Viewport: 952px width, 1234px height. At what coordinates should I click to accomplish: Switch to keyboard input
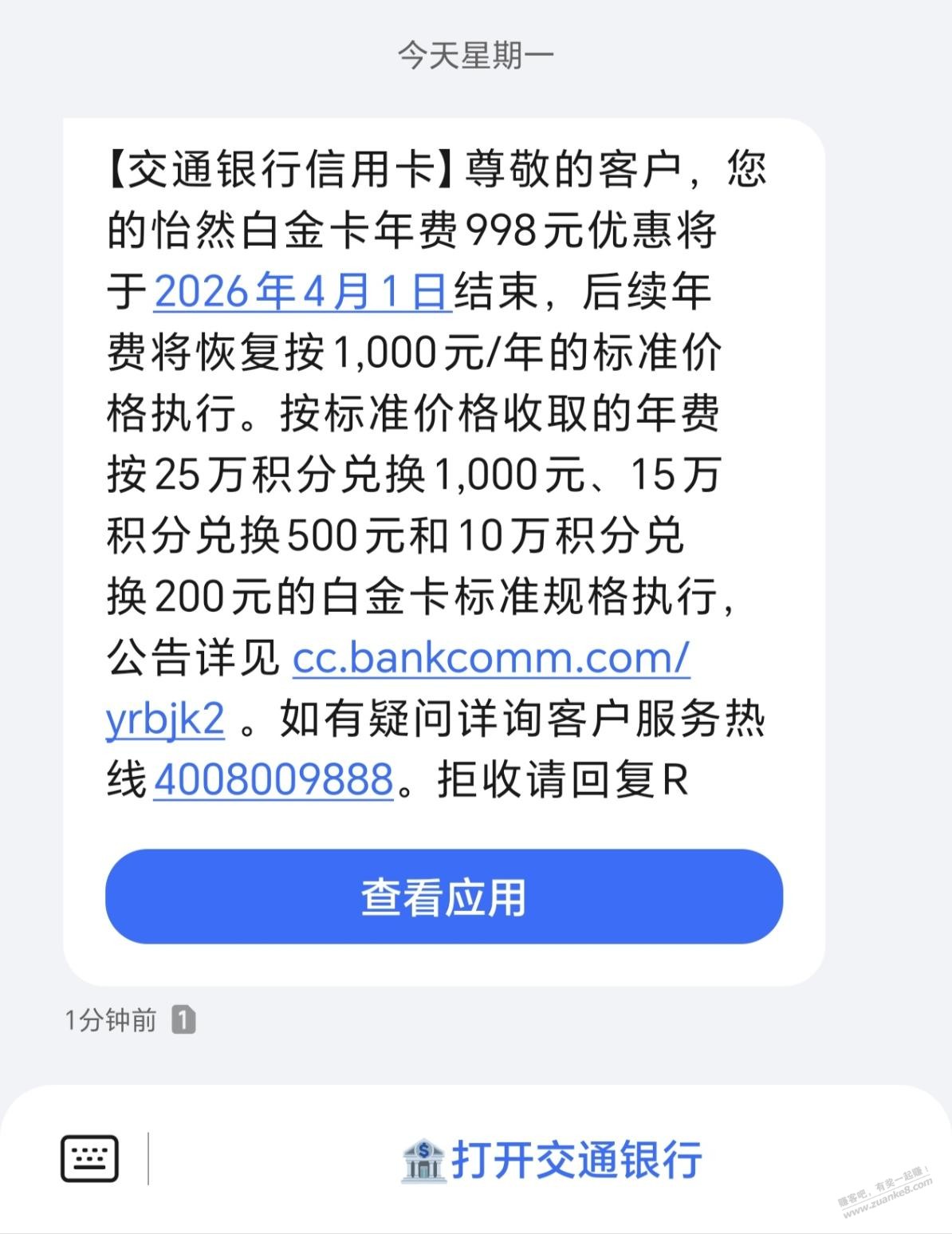click(89, 1158)
